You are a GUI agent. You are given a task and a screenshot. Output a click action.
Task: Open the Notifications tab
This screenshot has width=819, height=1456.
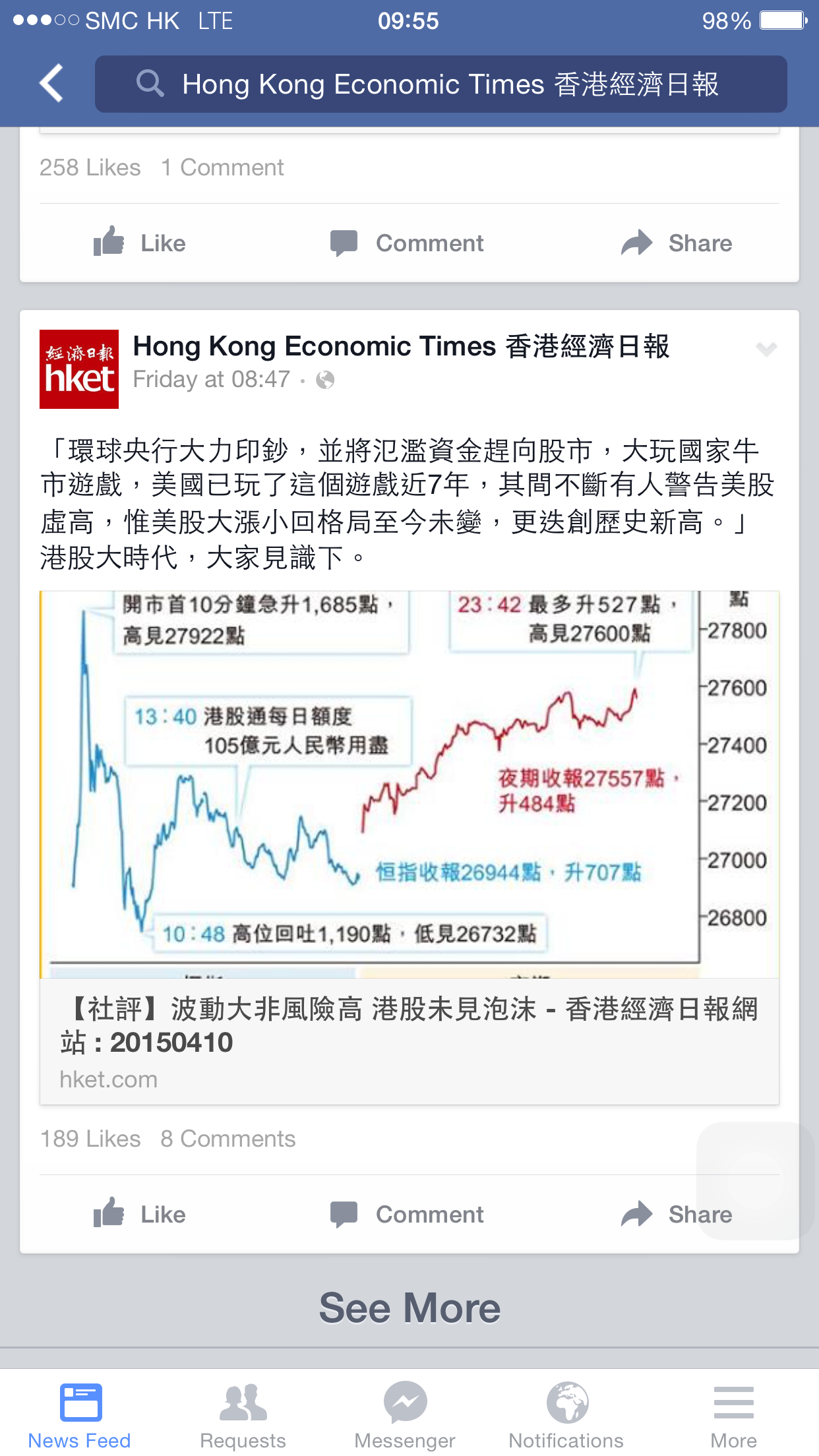pyautogui.click(x=566, y=1414)
